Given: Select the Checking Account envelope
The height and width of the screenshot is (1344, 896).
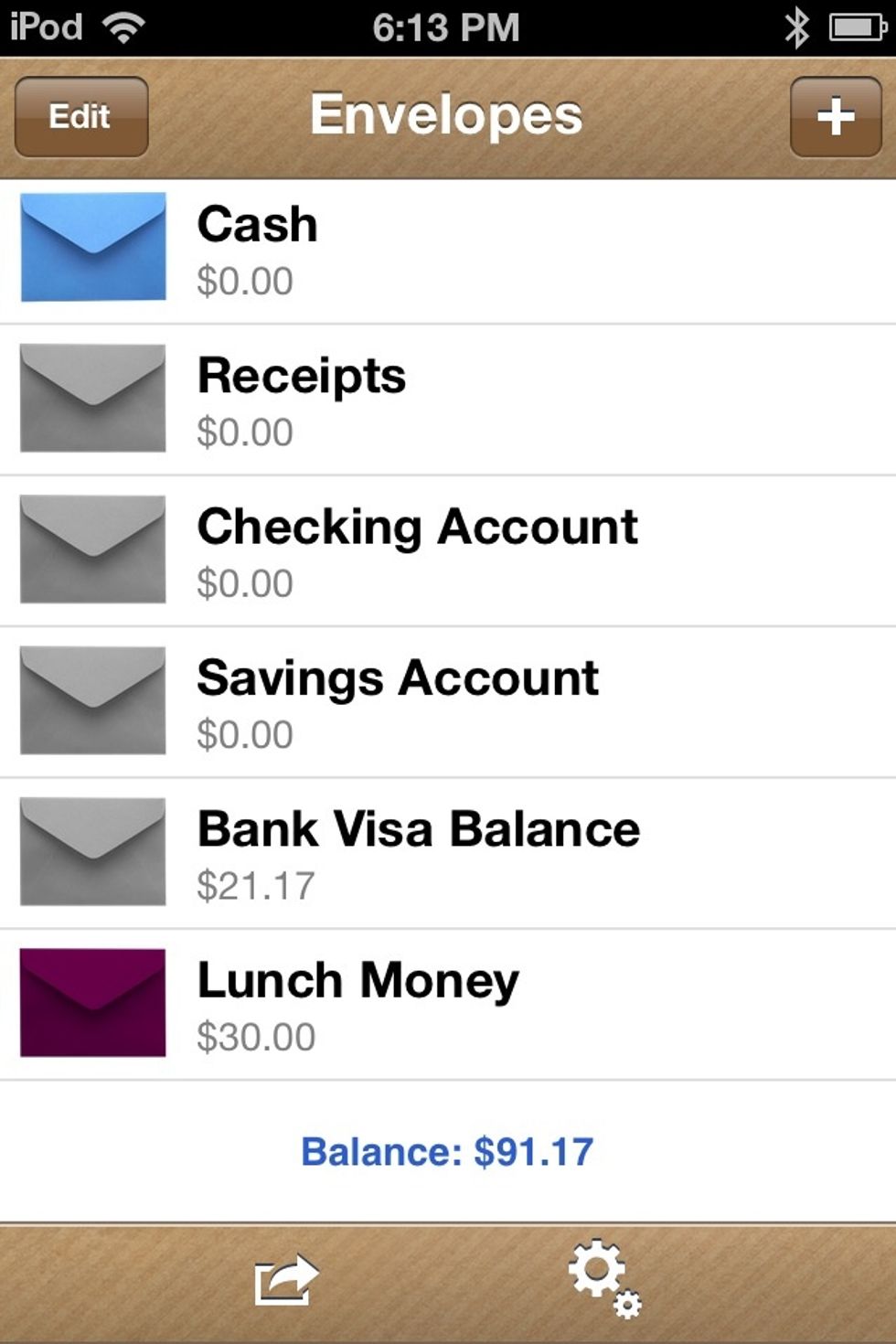Looking at the screenshot, I should (448, 551).
